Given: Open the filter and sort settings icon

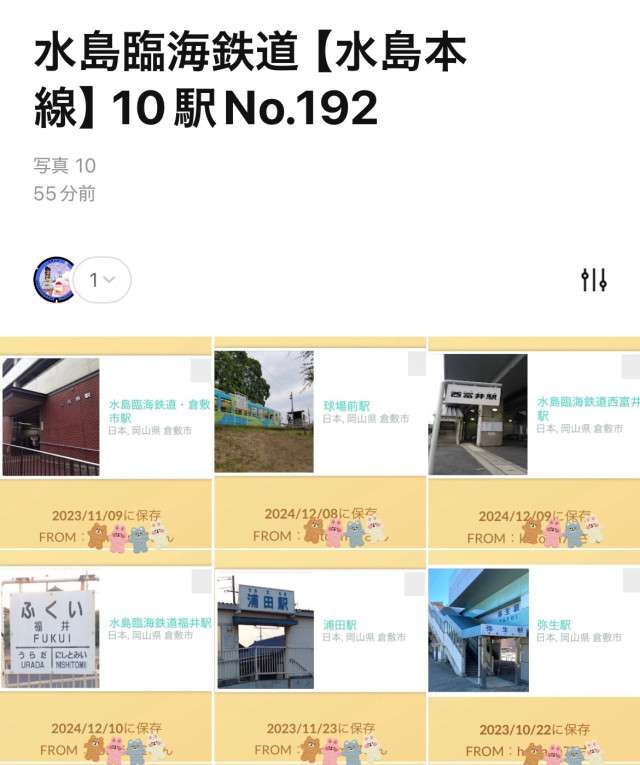Looking at the screenshot, I should coord(594,280).
